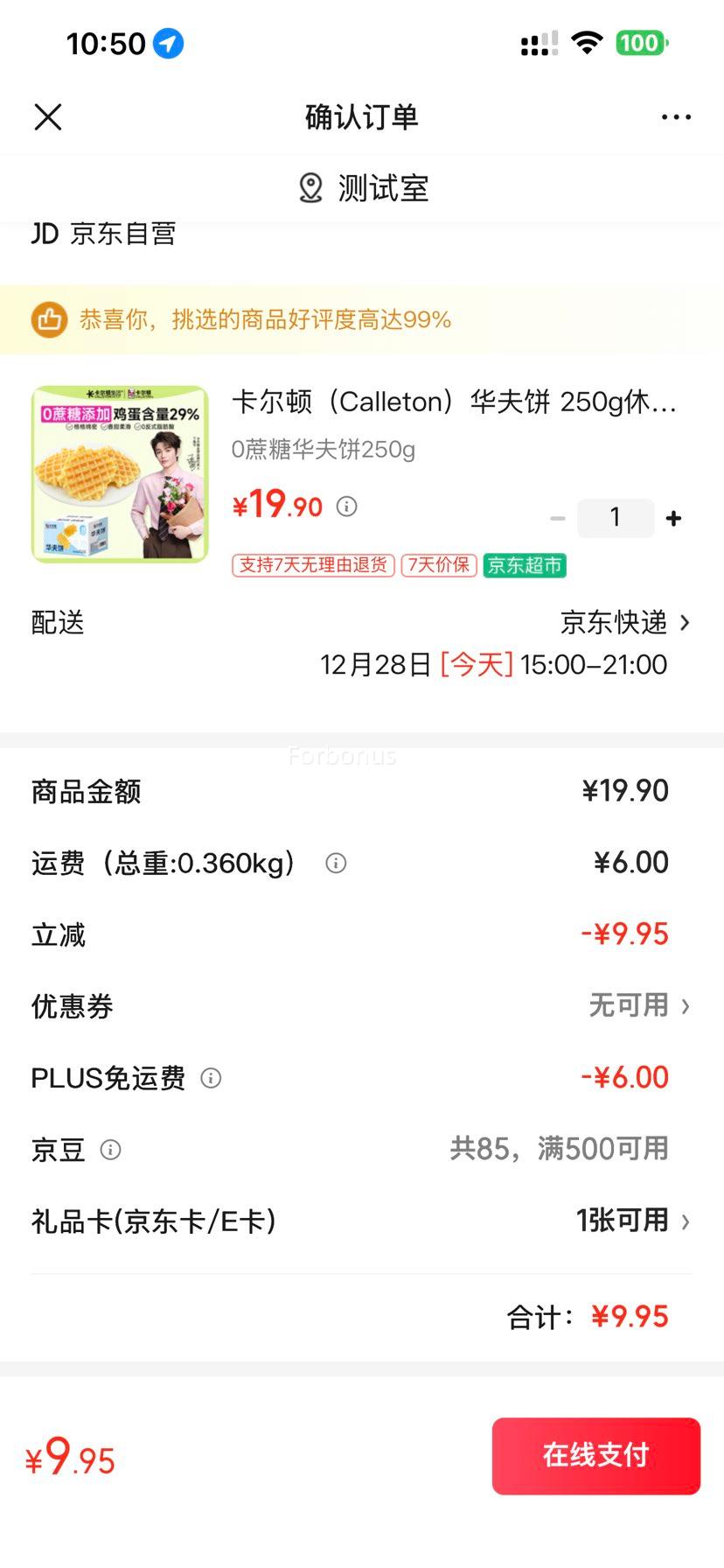724x1568 pixels.
Task: Click the freight info icon beside 运费
Action: (335, 863)
